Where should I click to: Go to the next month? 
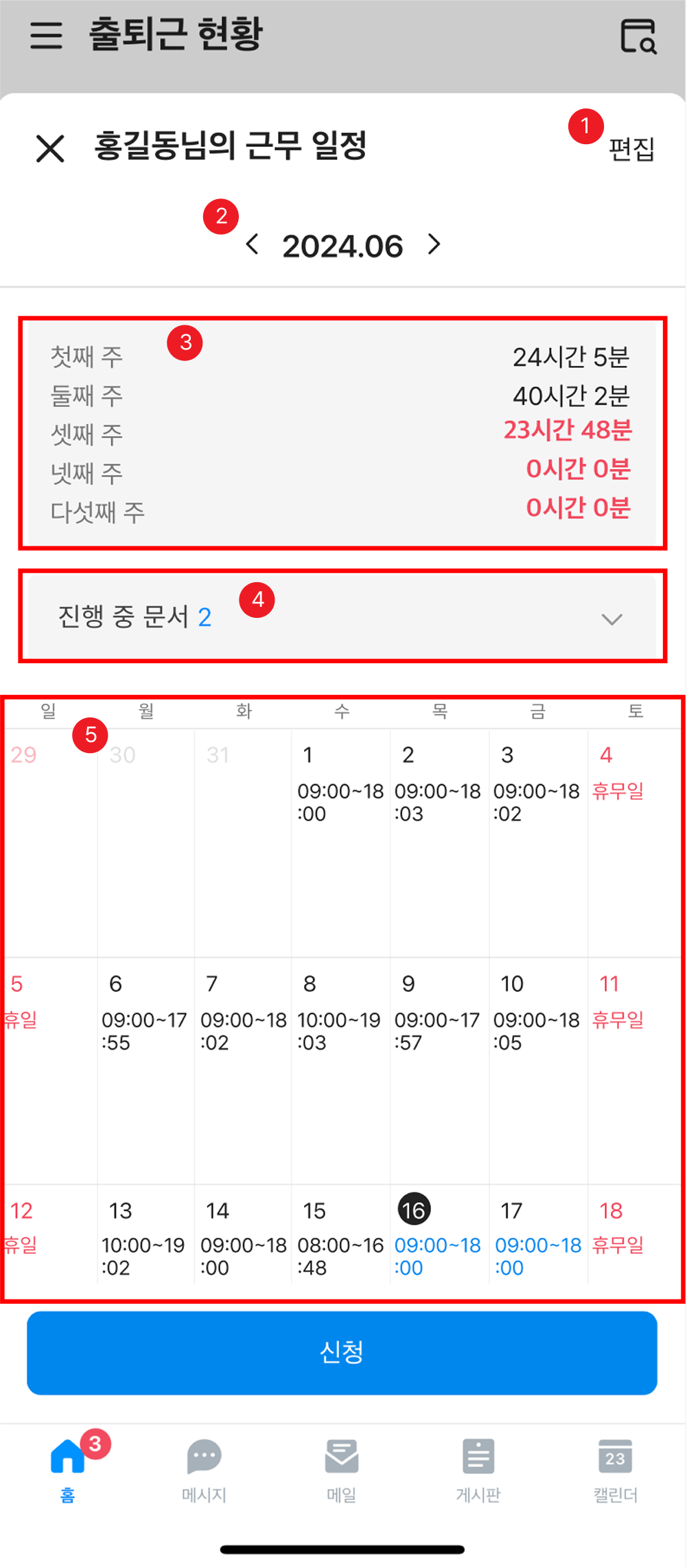coord(434,244)
